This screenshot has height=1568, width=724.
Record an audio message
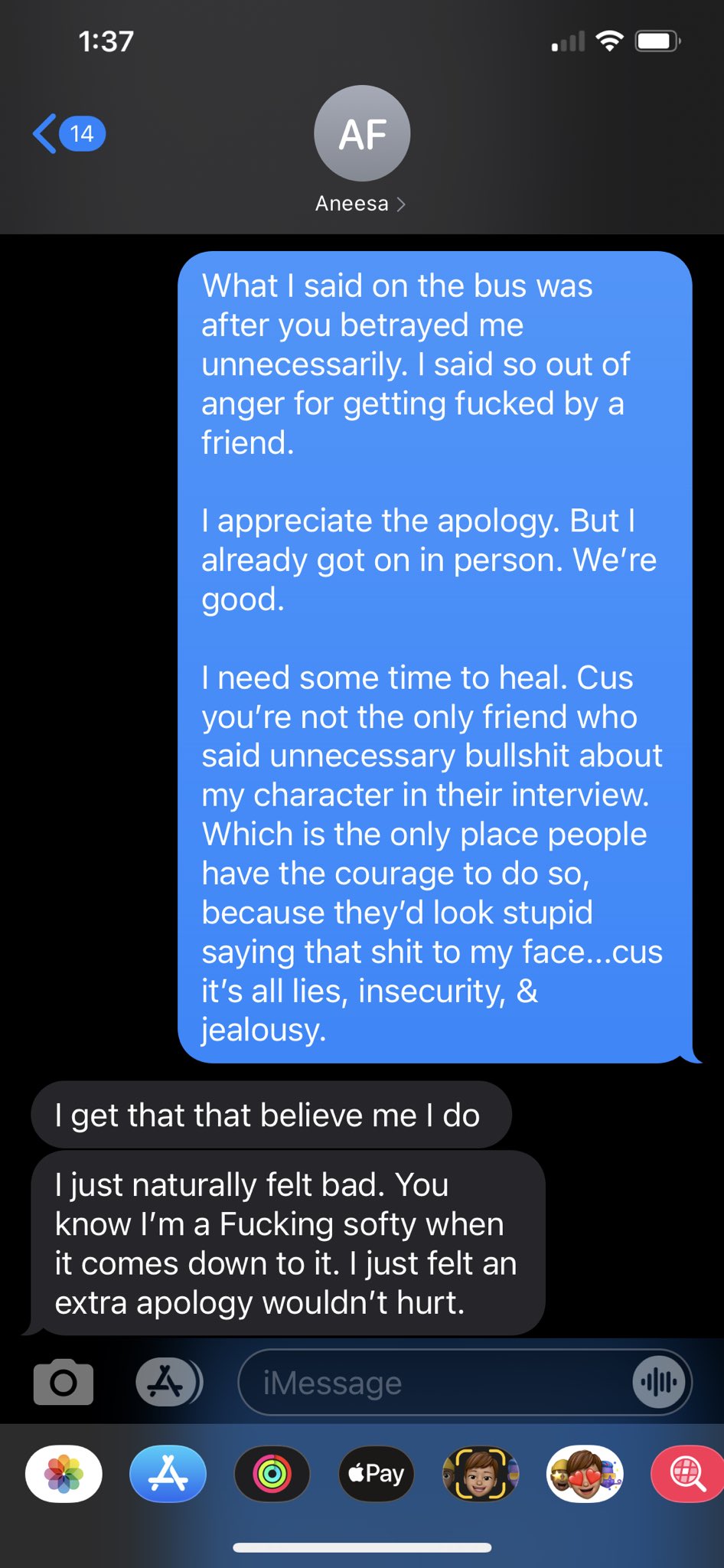[659, 1383]
